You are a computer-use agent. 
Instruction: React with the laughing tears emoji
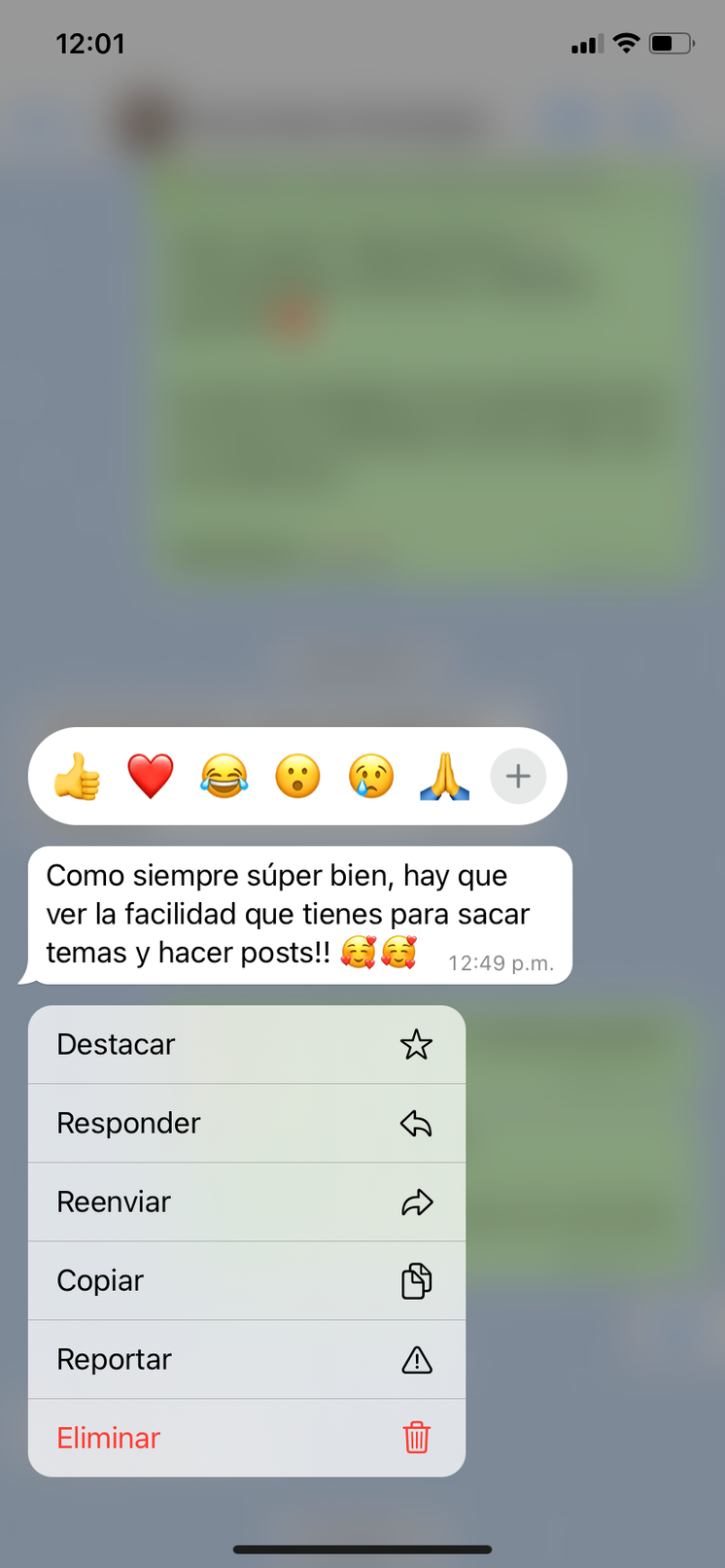coord(224,777)
